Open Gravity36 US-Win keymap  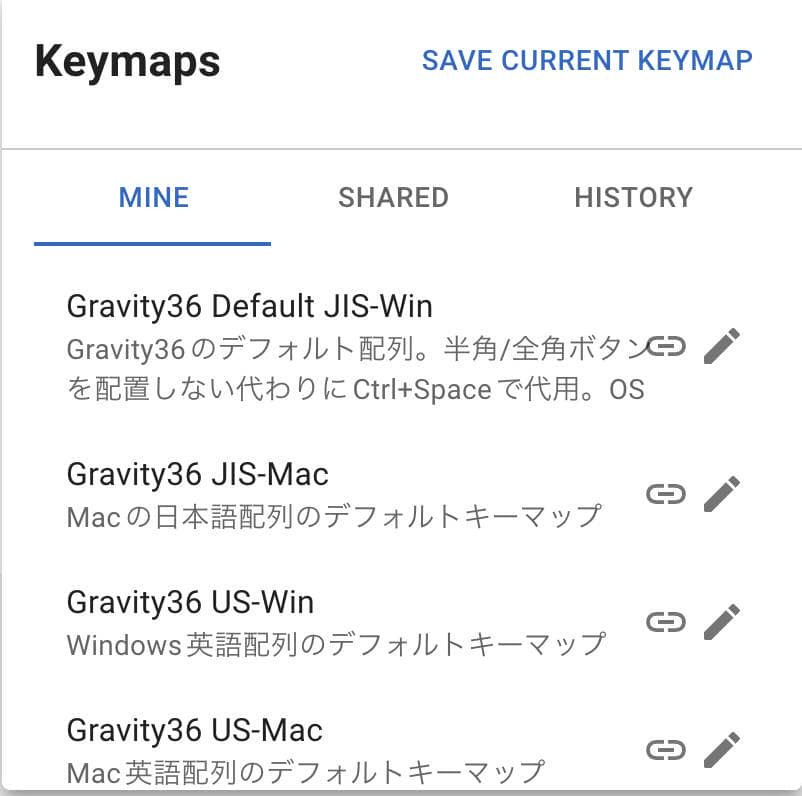[x=191, y=602]
